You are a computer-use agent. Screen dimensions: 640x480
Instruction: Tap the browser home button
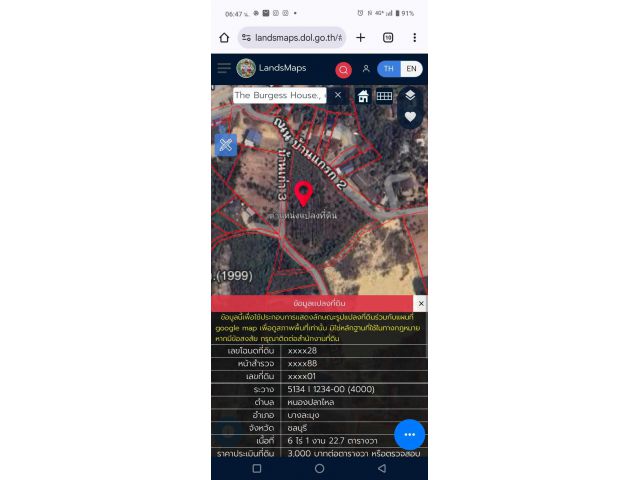tap(224, 38)
